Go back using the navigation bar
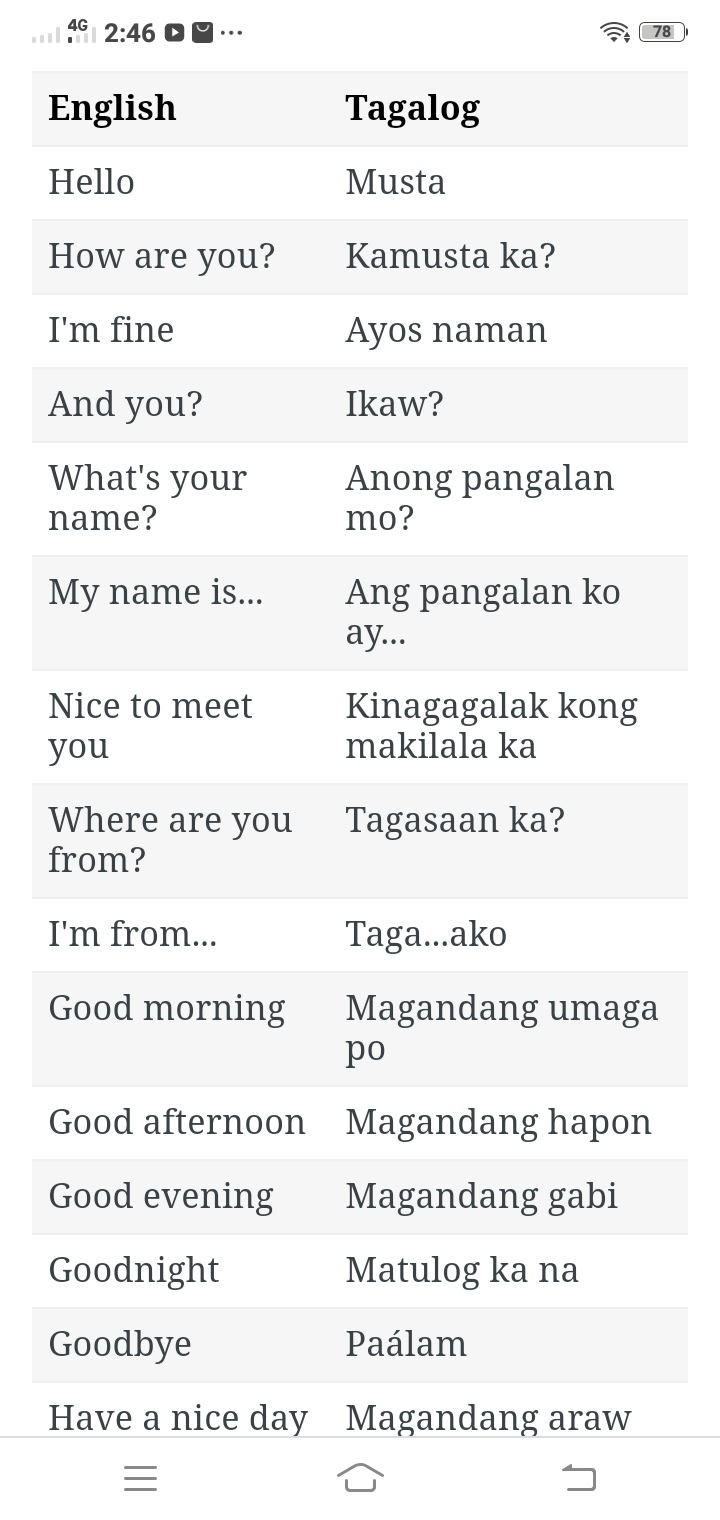This screenshot has width=720, height=1520. 579,1477
